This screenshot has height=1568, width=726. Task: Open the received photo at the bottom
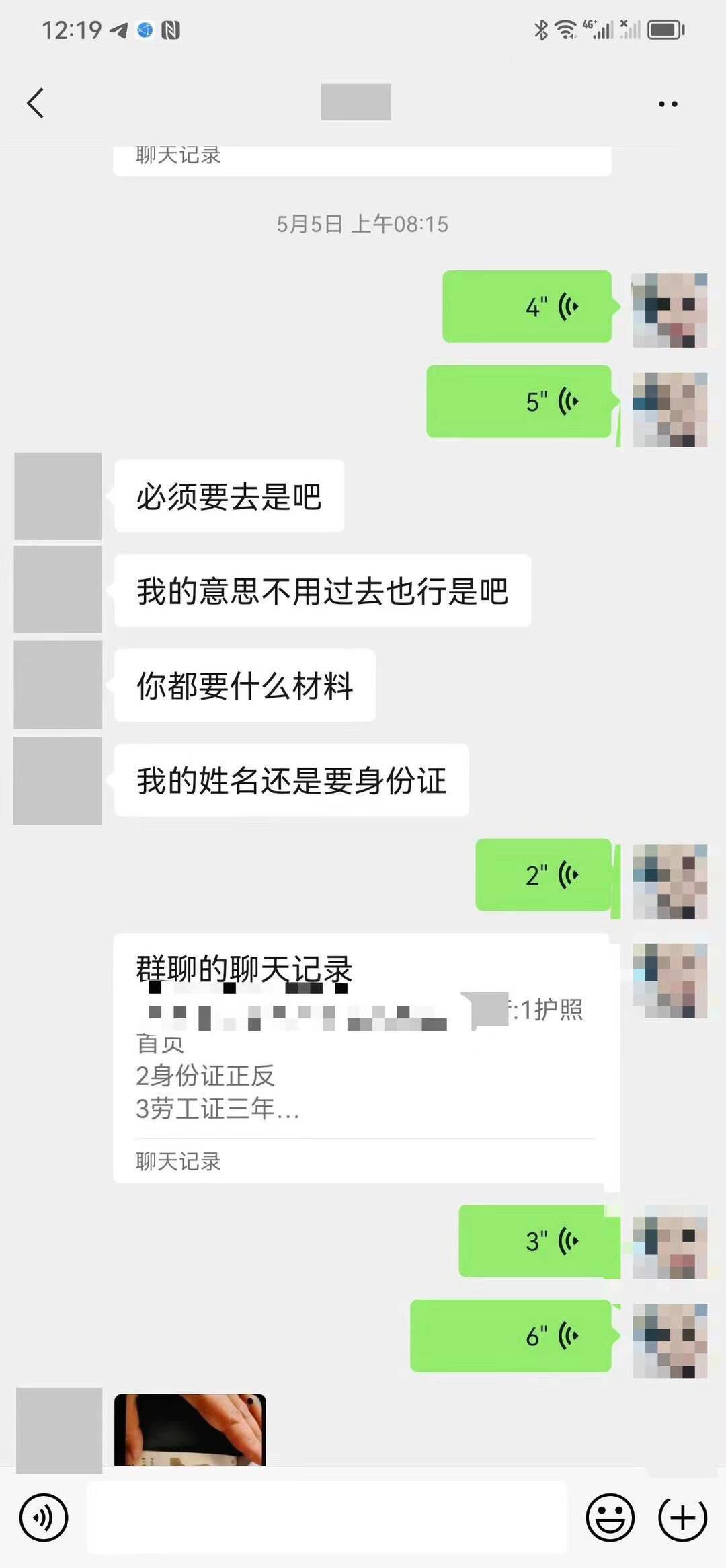(x=190, y=1429)
